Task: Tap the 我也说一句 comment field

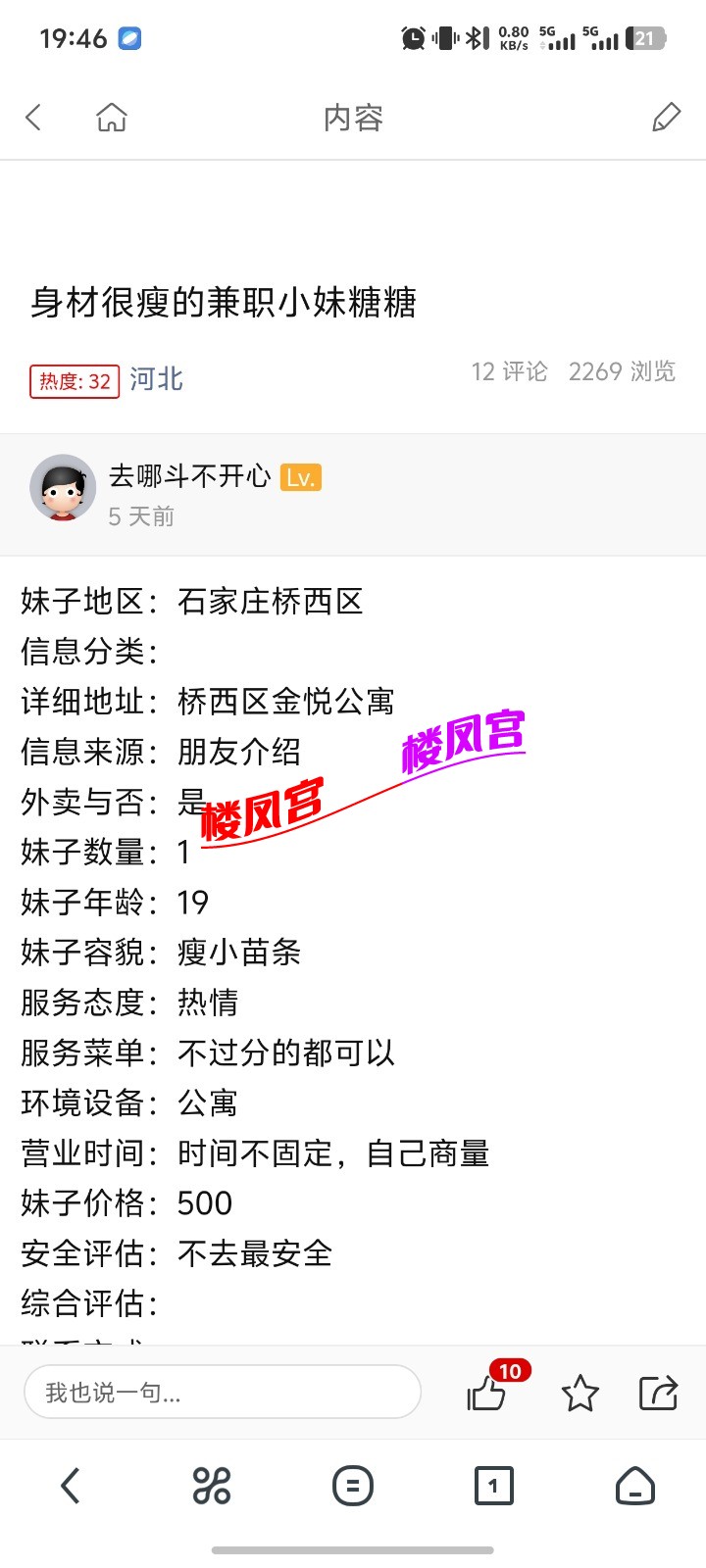Action: [x=223, y=1392]
